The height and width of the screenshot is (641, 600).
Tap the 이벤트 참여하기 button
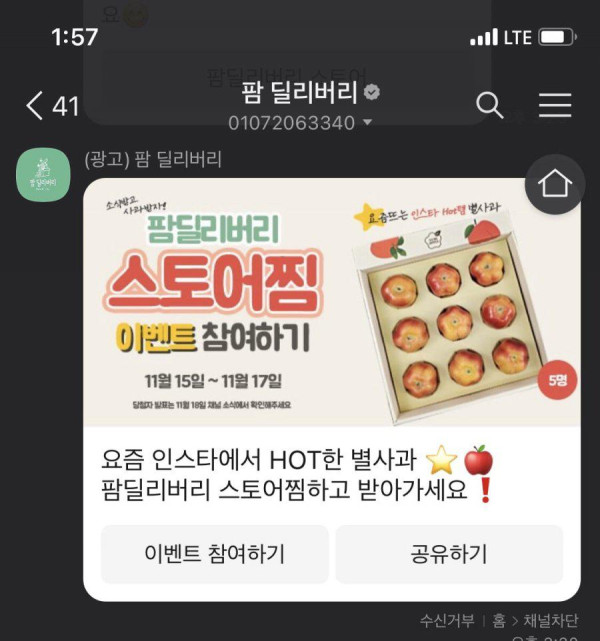214,554
